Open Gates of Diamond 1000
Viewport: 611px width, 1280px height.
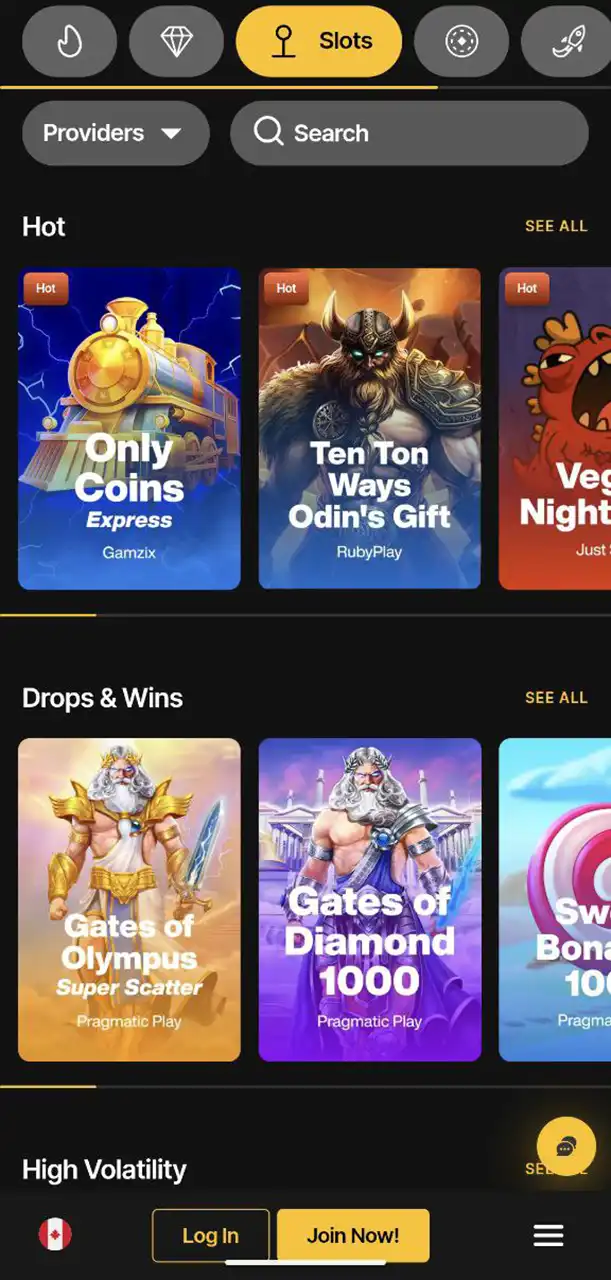pyautogui.click(x=369, y=899)
